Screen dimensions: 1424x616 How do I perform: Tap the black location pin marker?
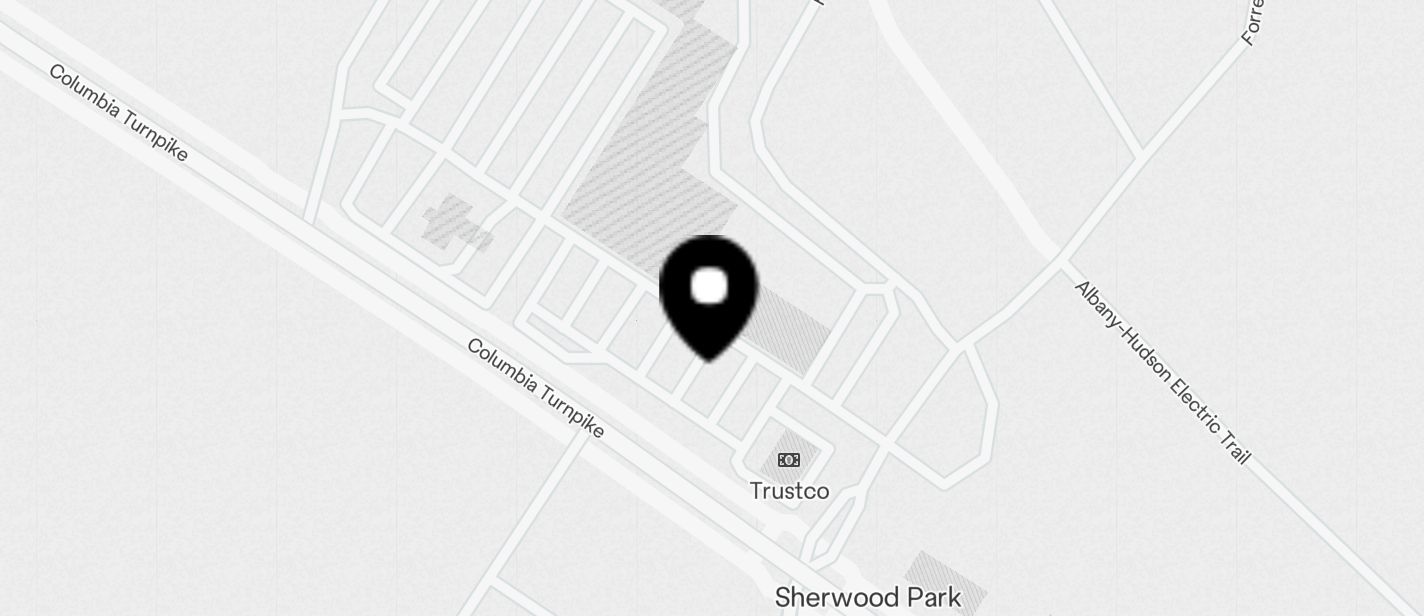click(709, 294)
